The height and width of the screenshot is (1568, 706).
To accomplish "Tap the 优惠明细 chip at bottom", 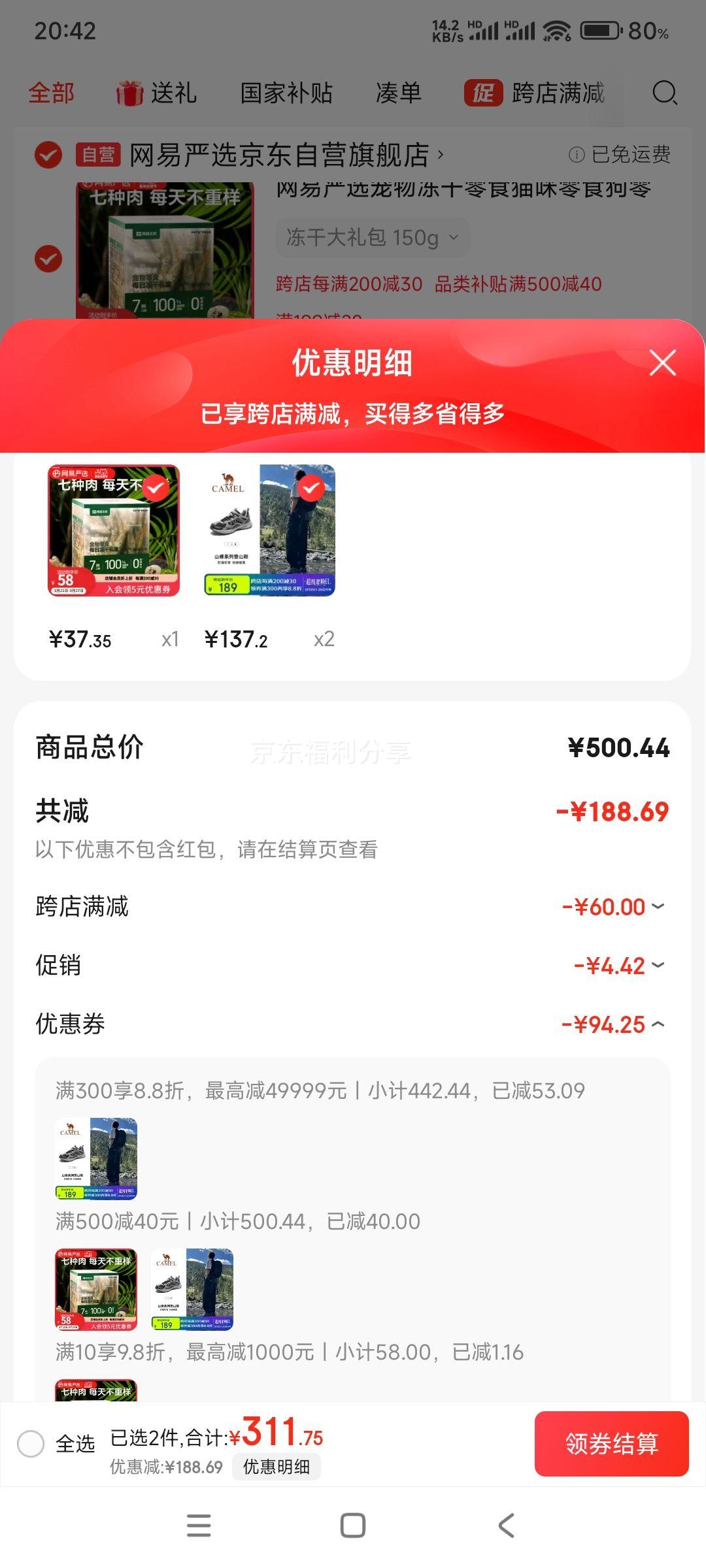I will coord(276,1467).
